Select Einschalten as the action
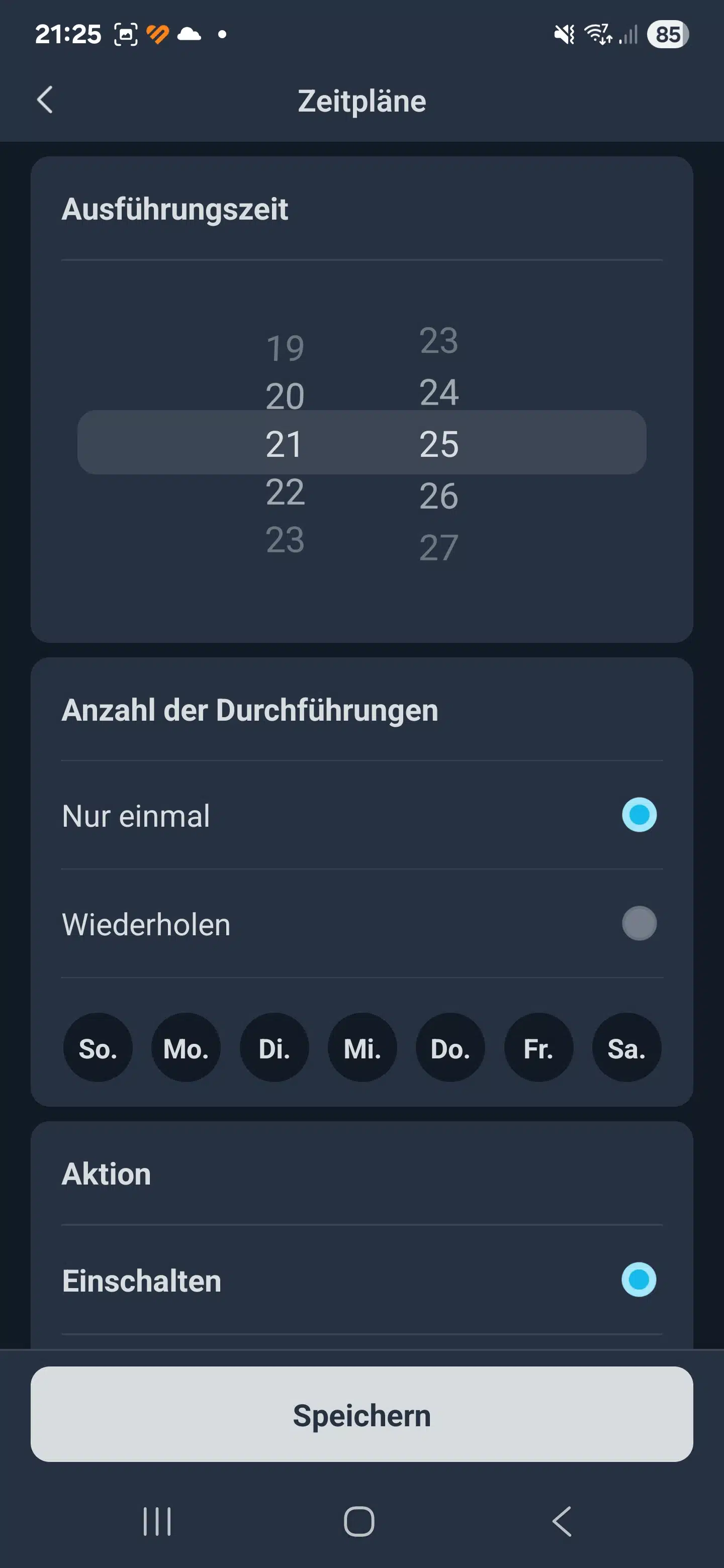Viewport: 724px width, 1568px height. coord(638,1280)
